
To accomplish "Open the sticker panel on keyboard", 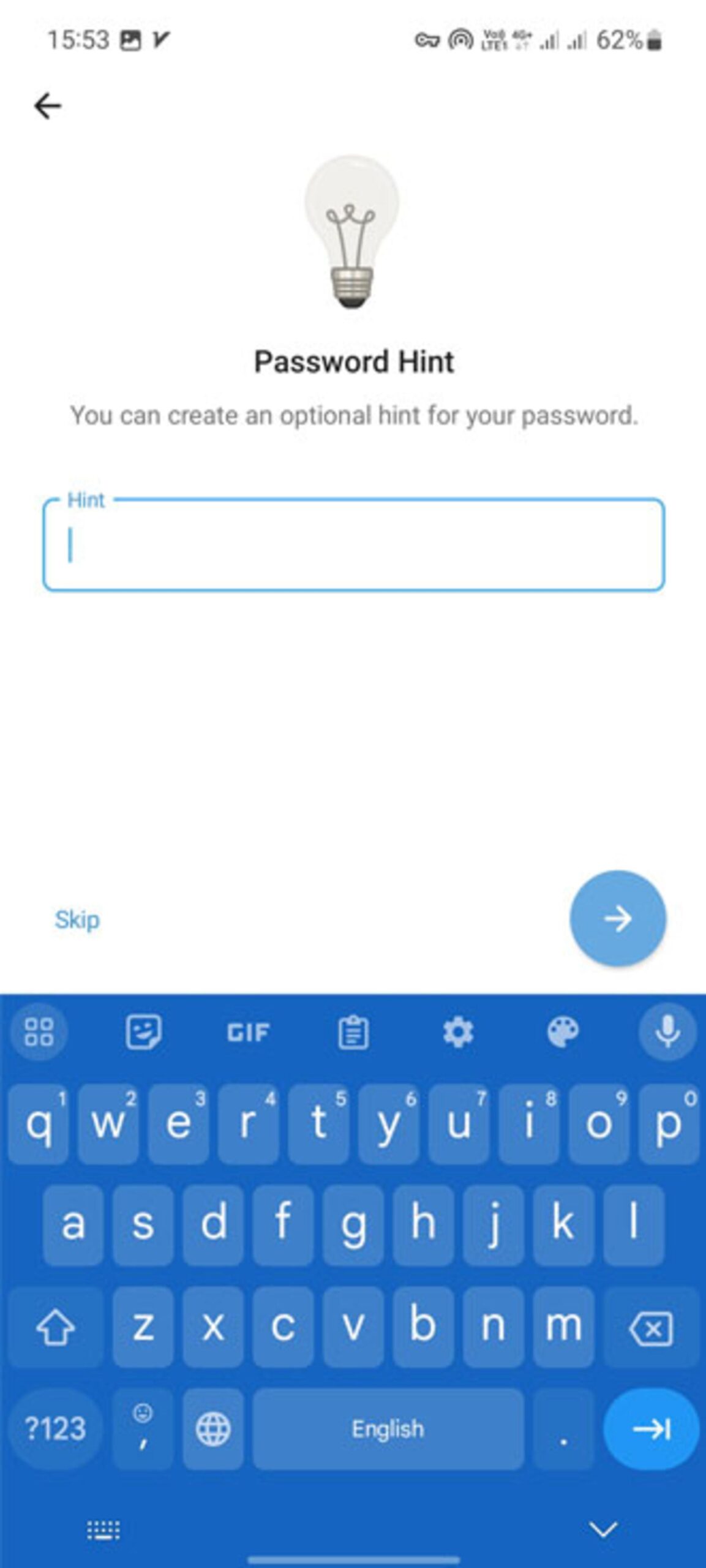I will tap(143, 1032).
